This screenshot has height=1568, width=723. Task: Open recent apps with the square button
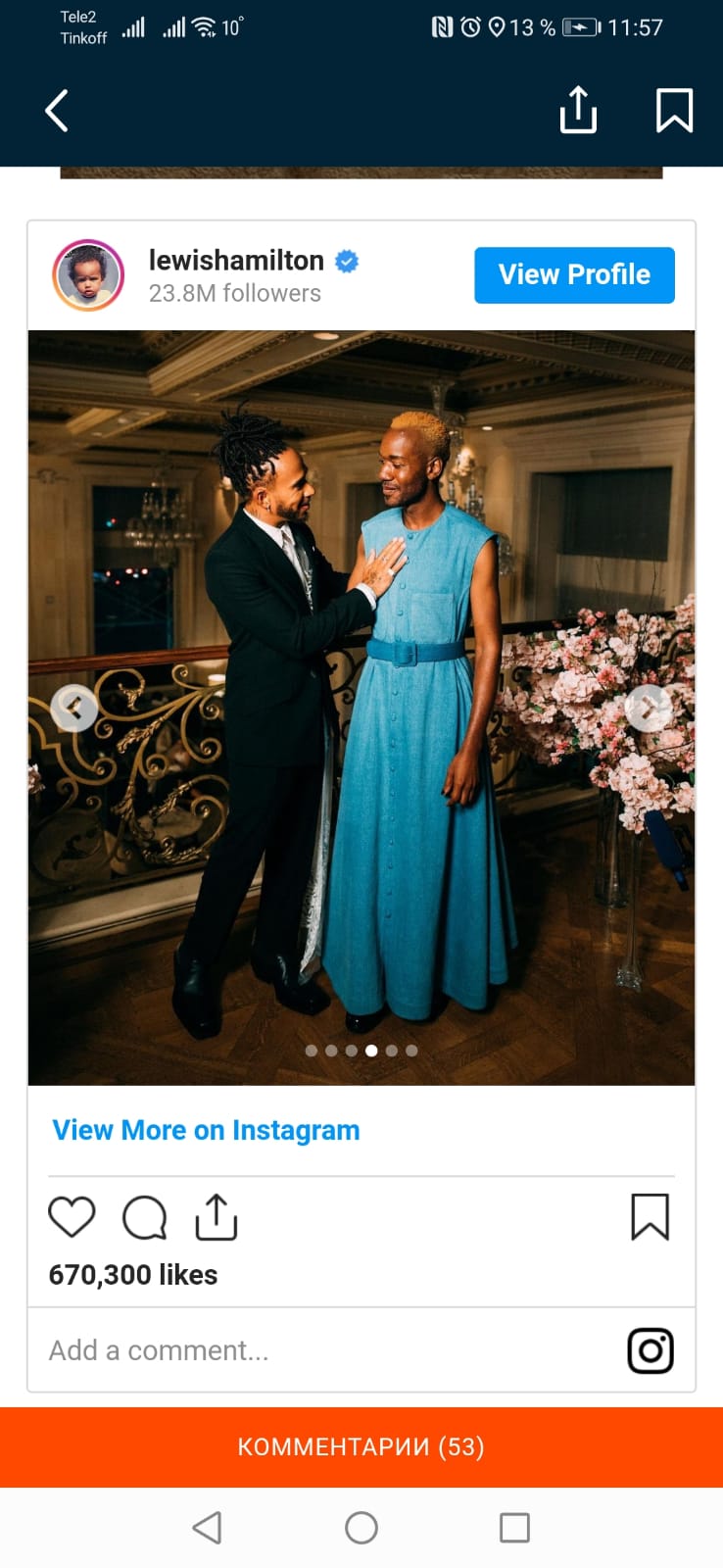[514, 1528]
